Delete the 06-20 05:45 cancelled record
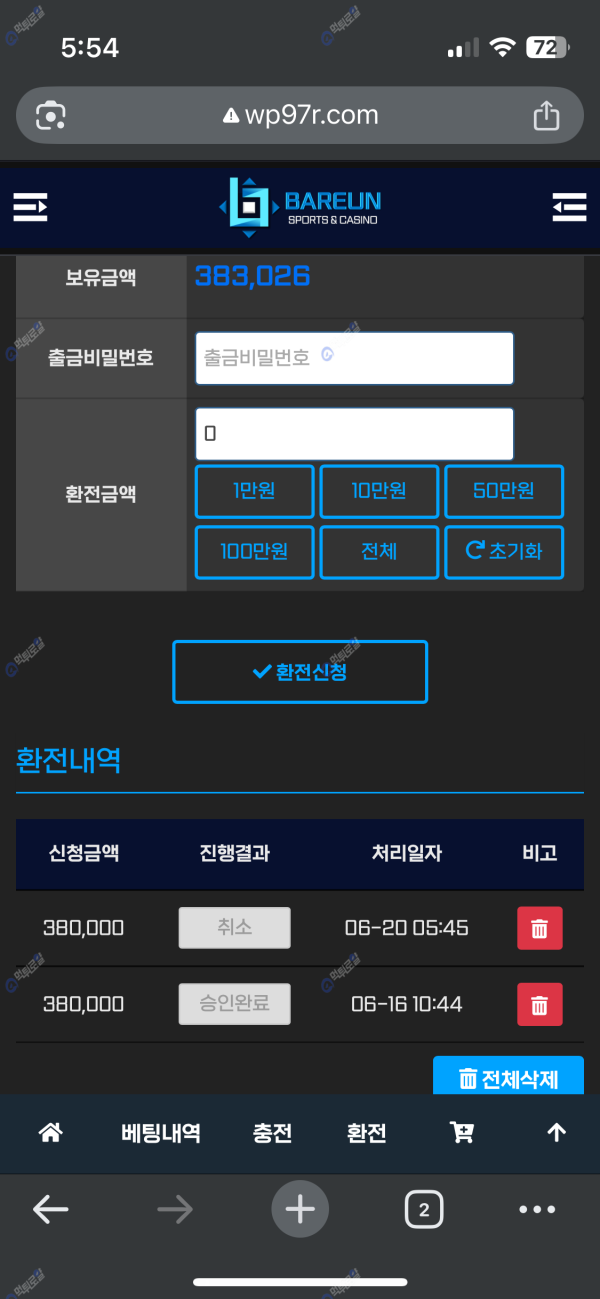 539,929
